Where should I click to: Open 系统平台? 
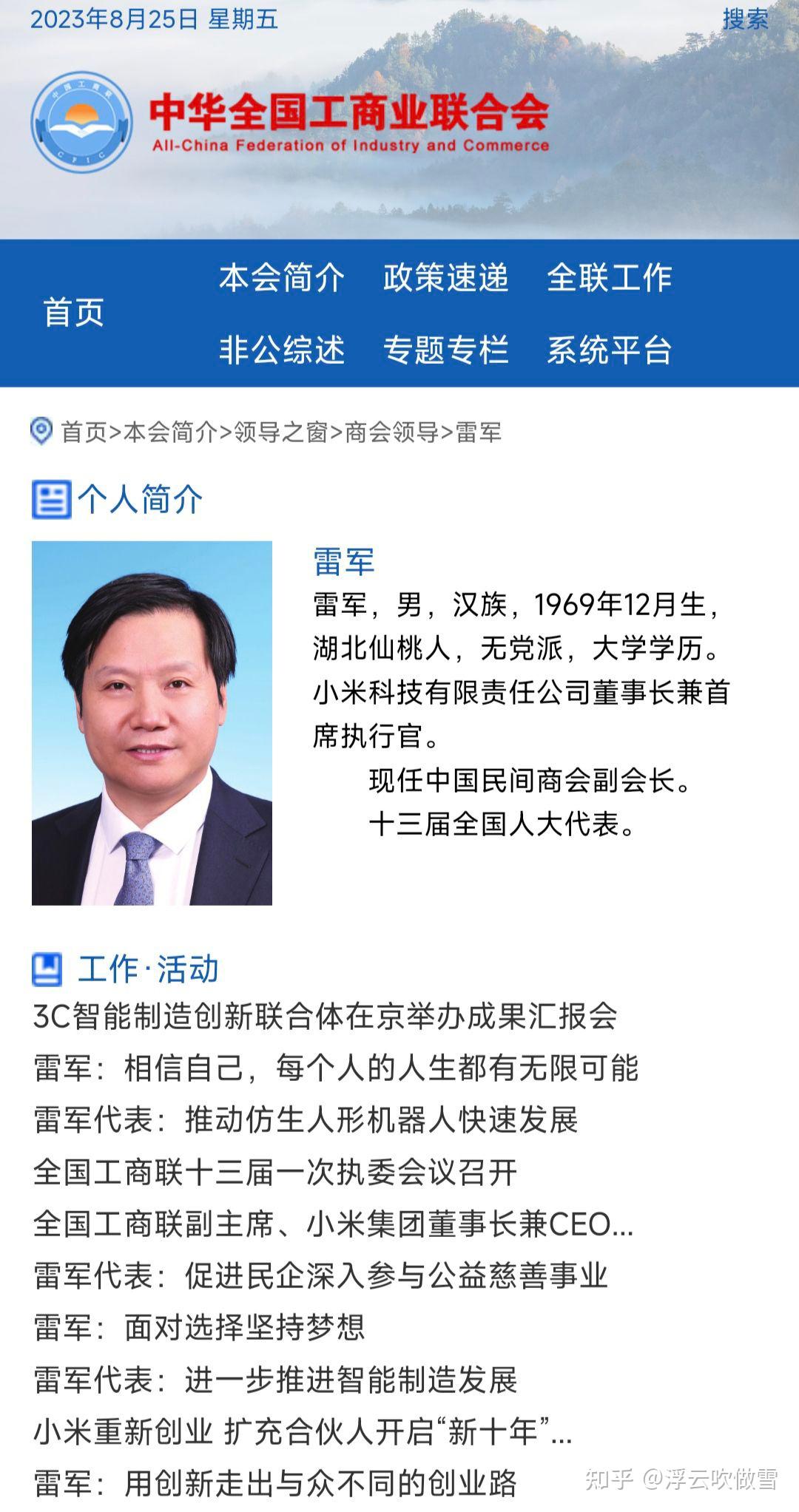coord(609,350)
